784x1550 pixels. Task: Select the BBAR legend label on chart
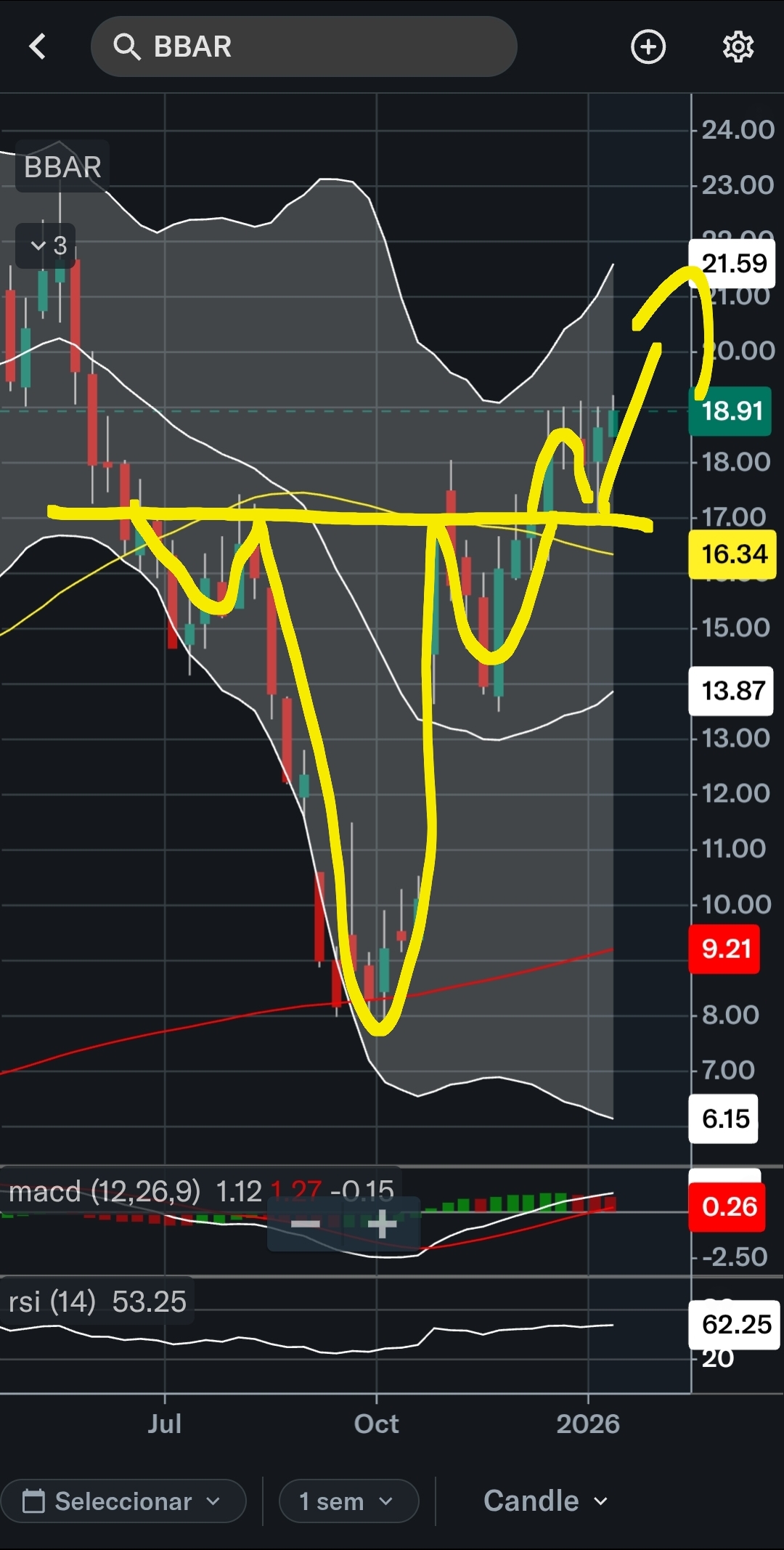point(62,166)
